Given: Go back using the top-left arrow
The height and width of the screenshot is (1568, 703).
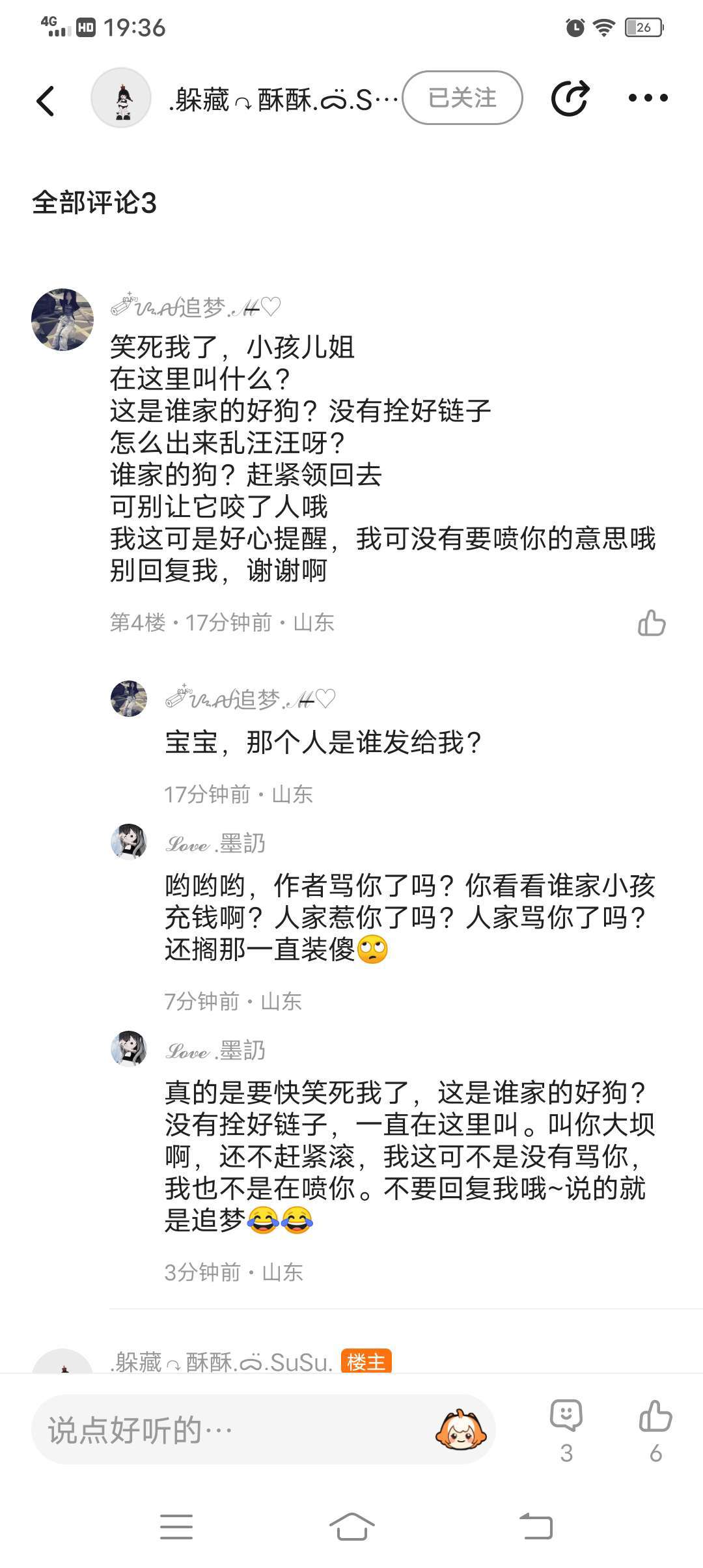Looking at the screenshot, I should pyautogui.click(x=46, y=101).
